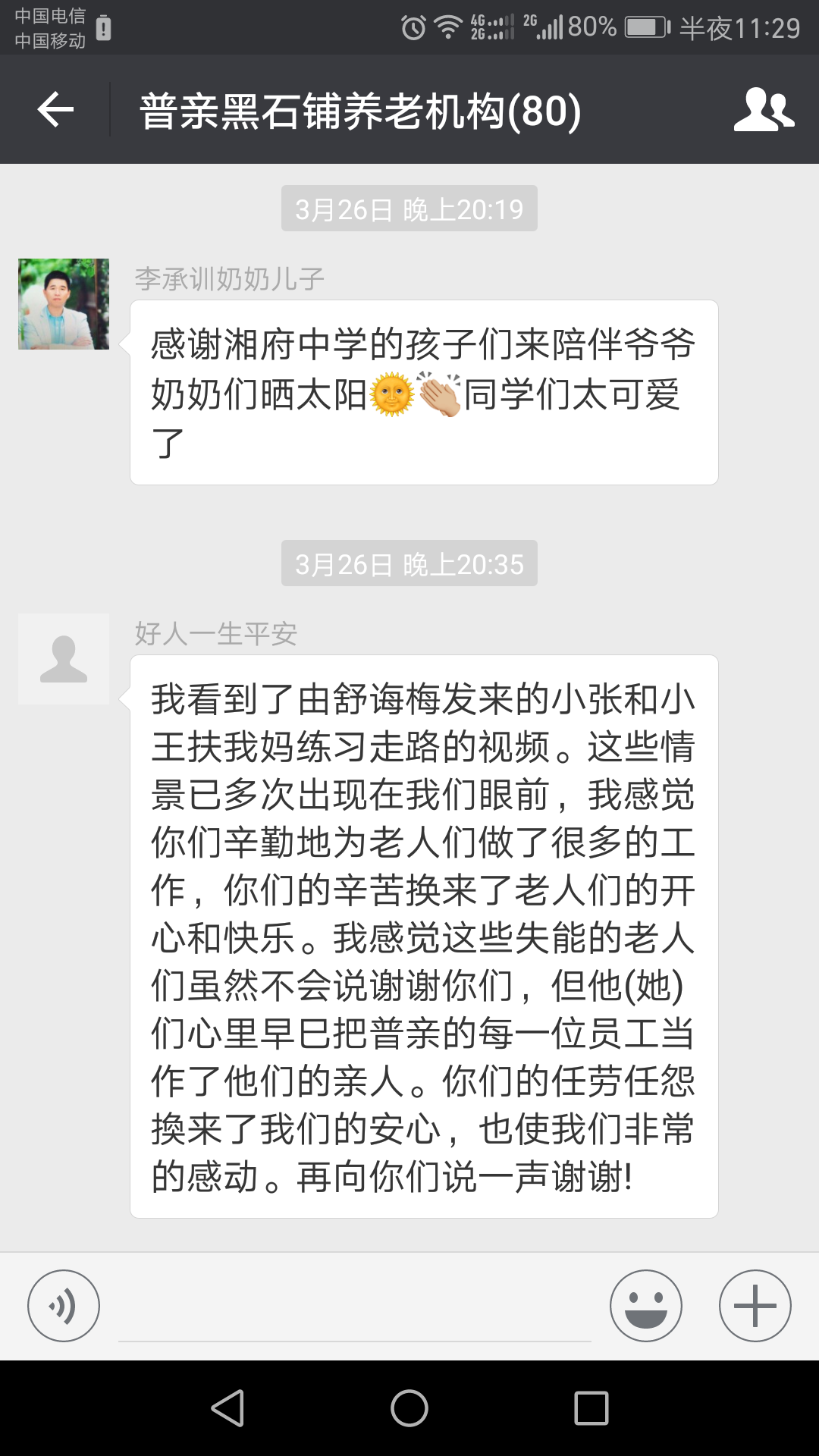Screen dimensions: 819x1456
Task: Open 好人一生平安's profile avatar
Action: pos(64,659)
